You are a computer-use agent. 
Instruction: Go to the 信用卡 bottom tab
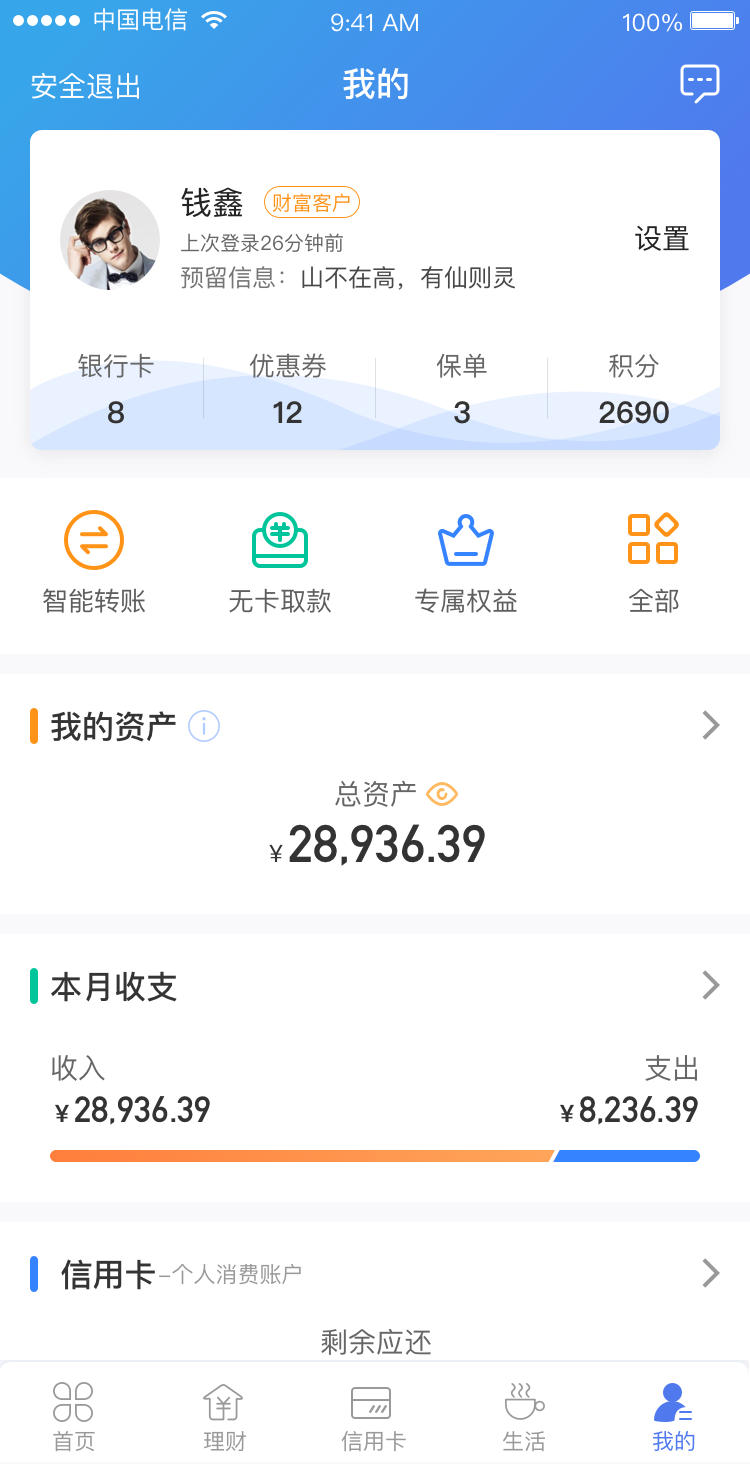pyautogui.click(x=373, y=1415)
